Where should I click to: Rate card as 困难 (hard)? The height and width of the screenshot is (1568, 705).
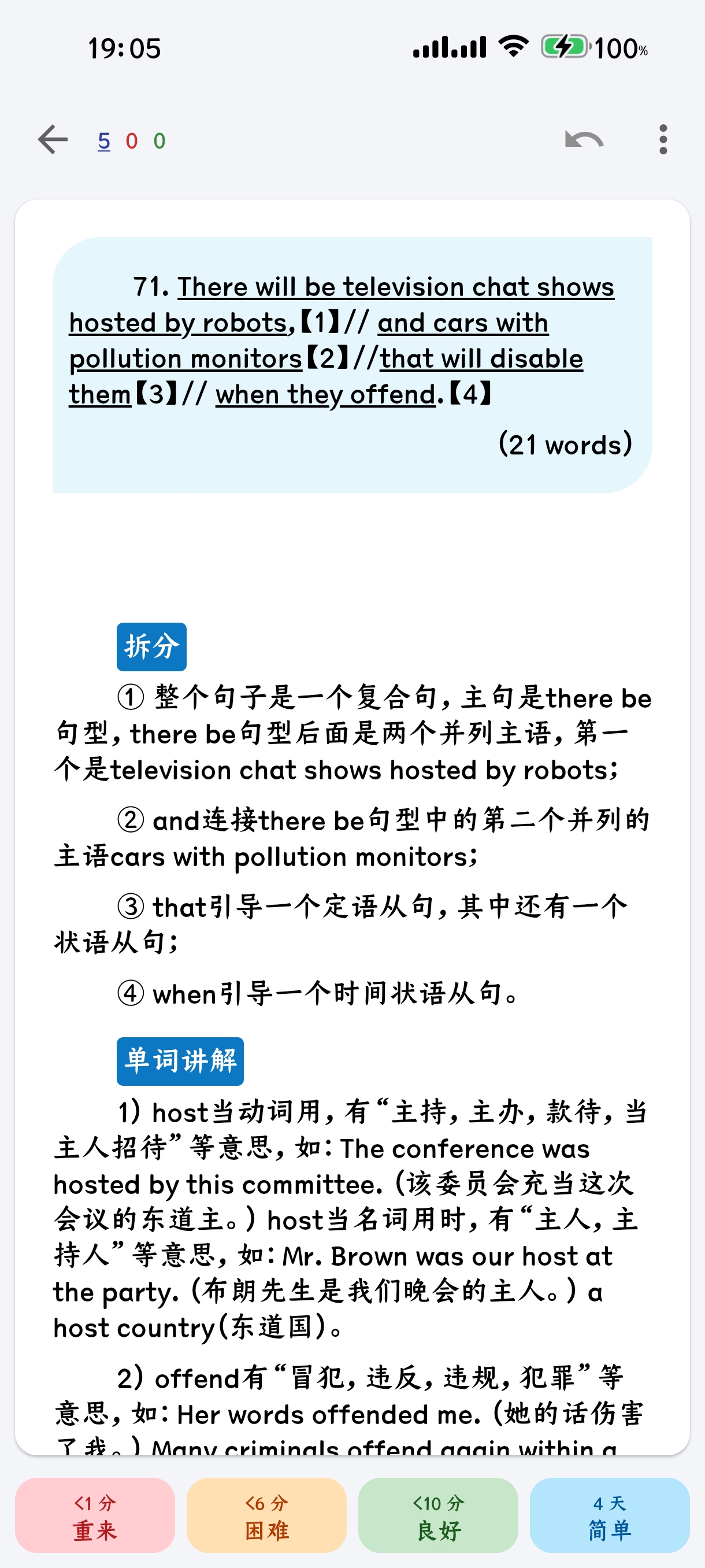[x=266, y=1515]
